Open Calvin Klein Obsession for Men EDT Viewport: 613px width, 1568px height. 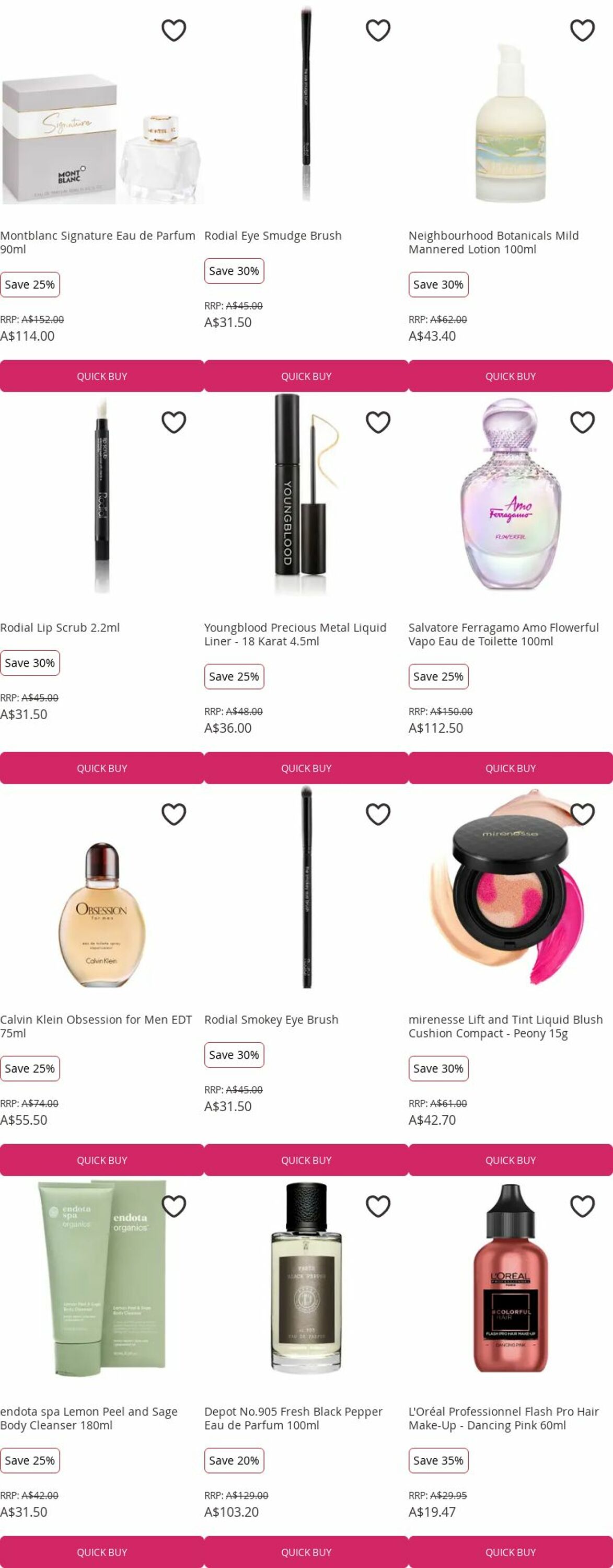pos(96,1025)
